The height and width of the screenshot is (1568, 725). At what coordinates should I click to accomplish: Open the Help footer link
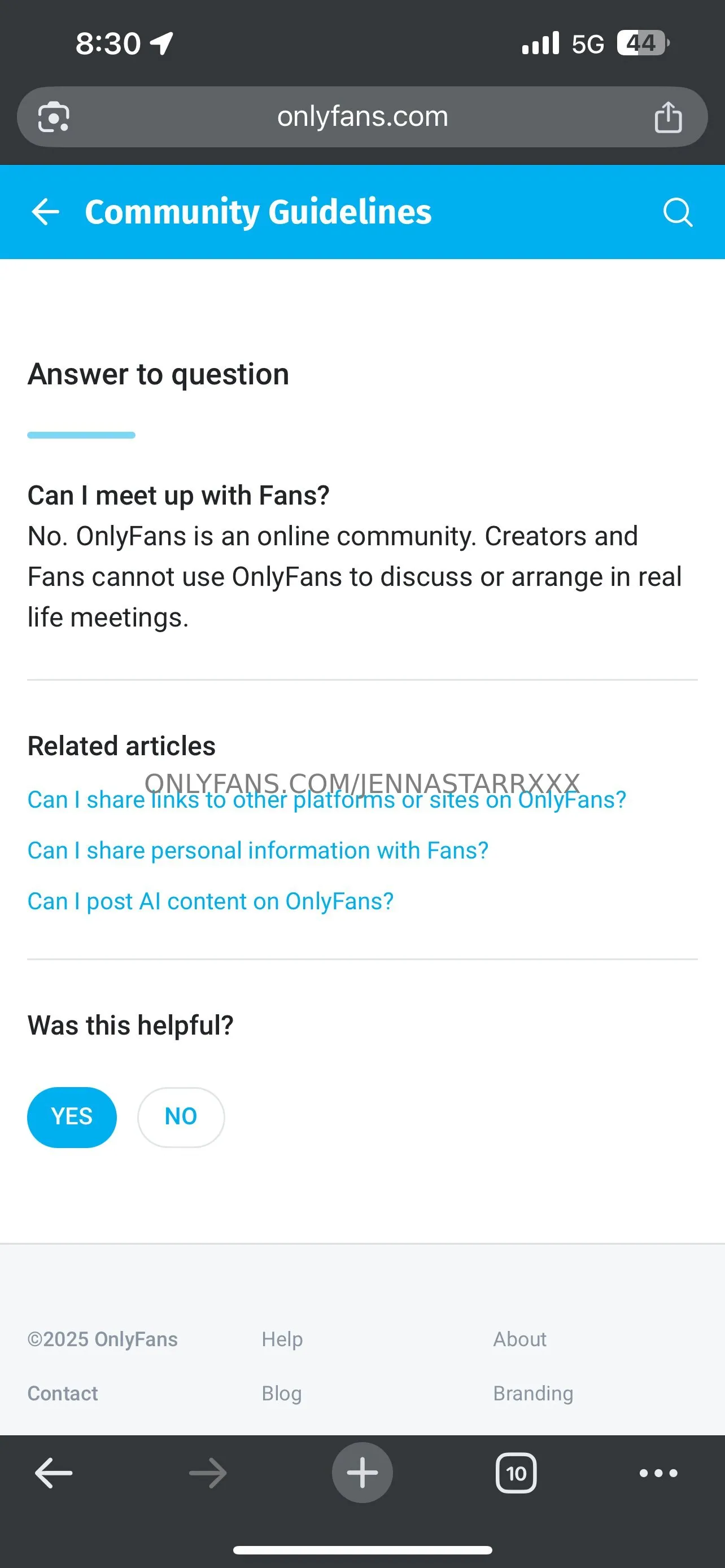(x=282, y=1339)
